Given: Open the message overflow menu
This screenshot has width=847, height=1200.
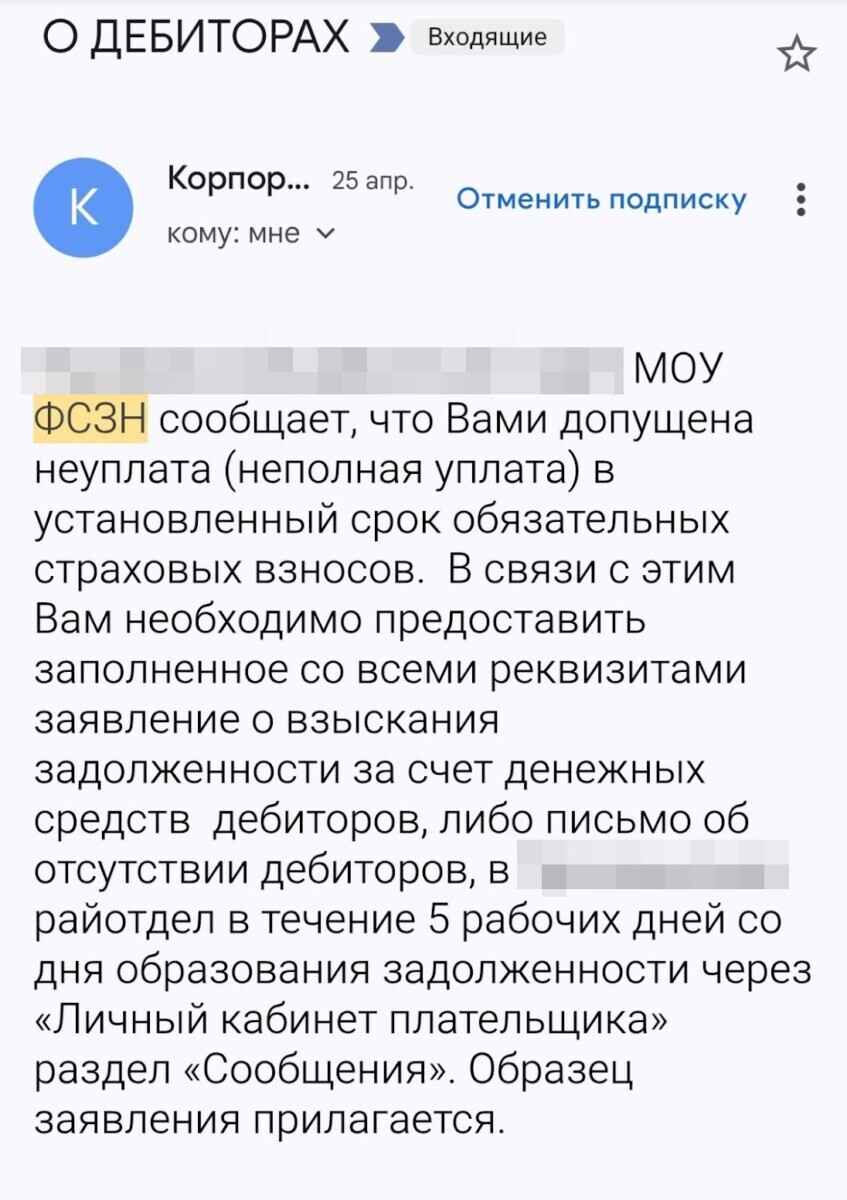Looking at the screenshot, I should 800,200.
